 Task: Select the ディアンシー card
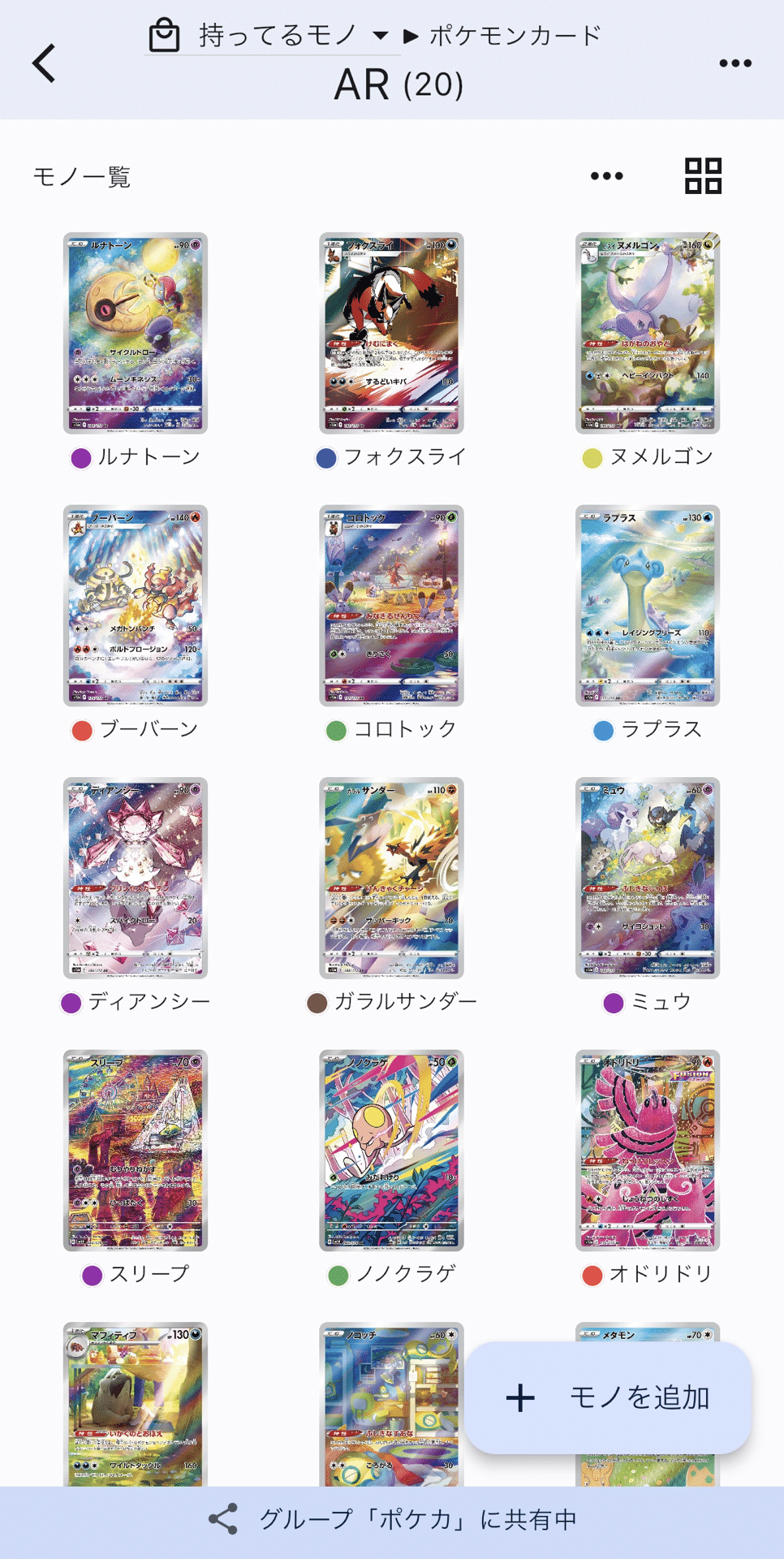point(136,878)
